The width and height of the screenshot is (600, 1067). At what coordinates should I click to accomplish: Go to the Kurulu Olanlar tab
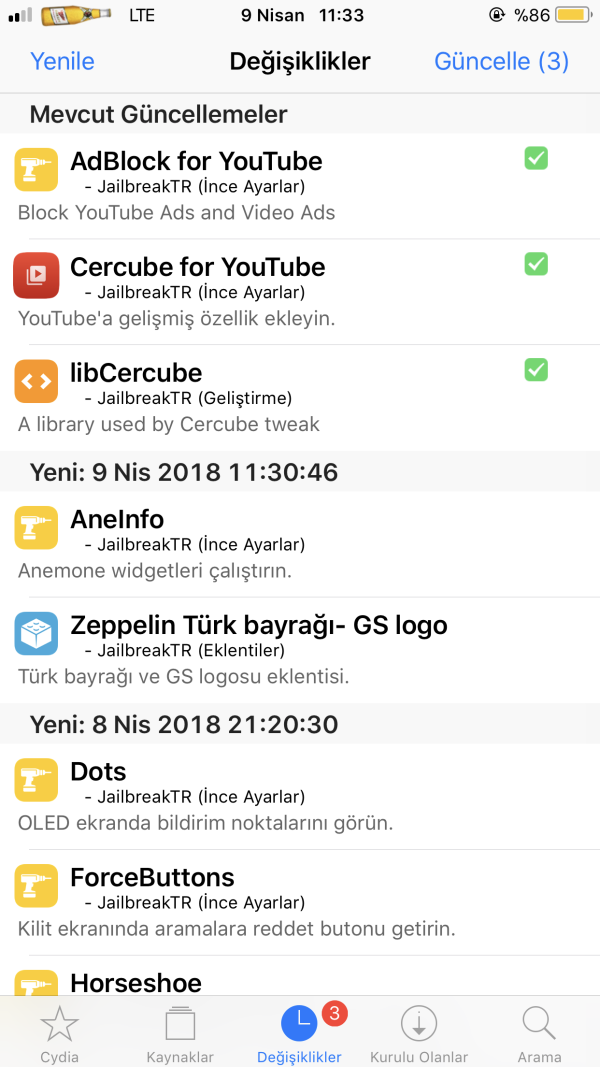(419, 1034)
